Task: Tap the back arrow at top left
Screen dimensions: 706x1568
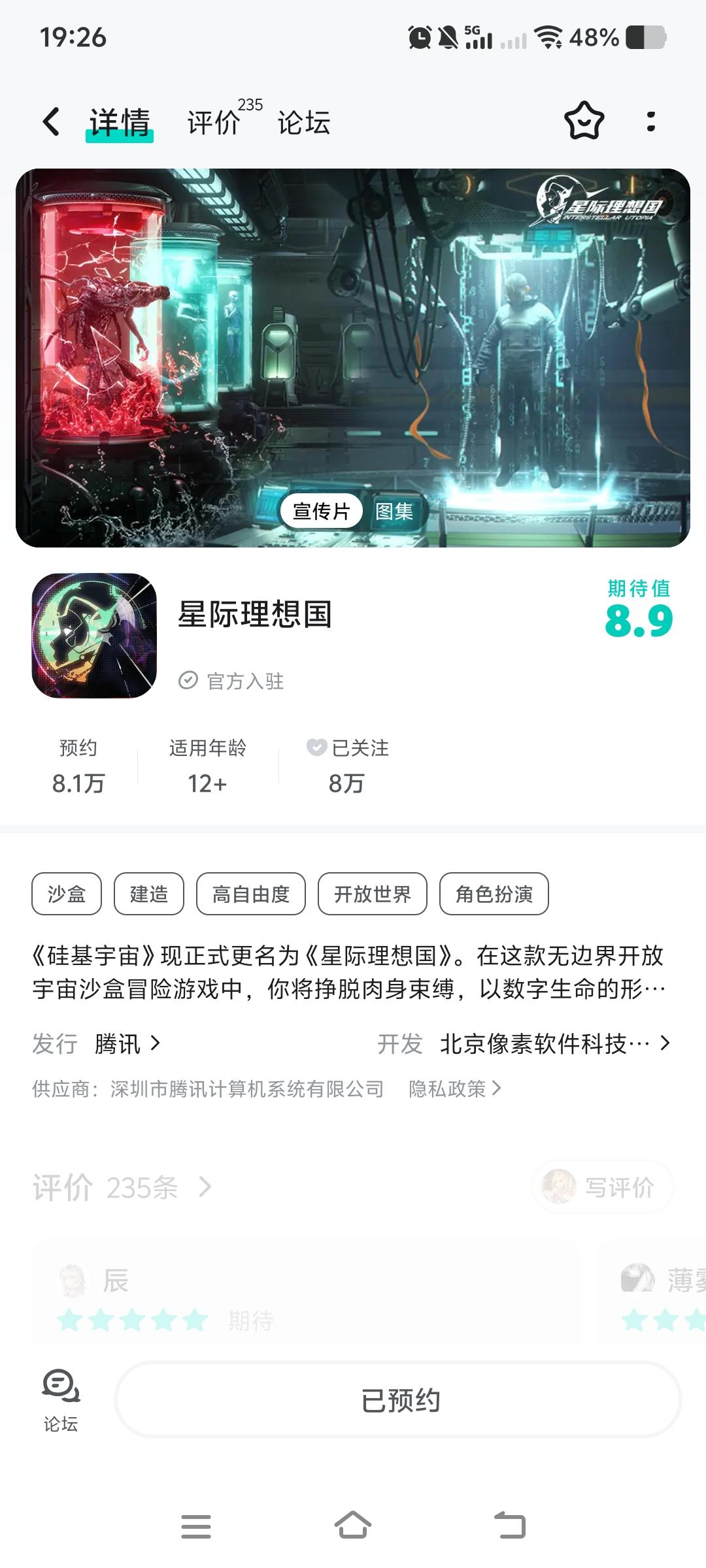Action: 51,122
